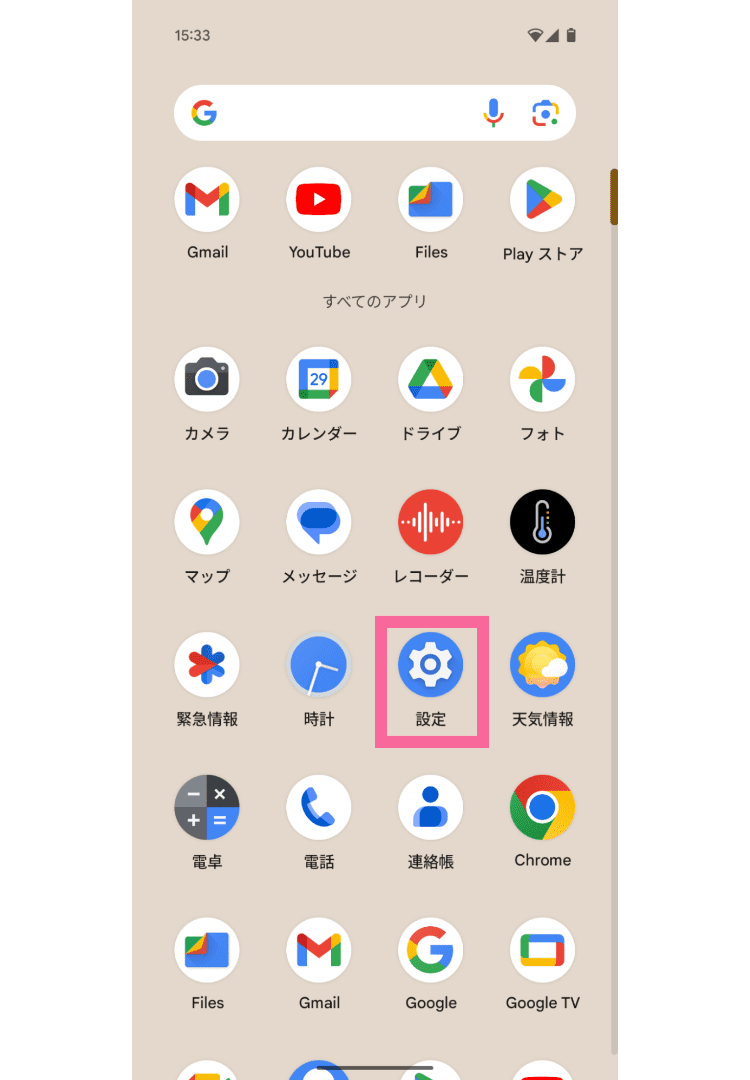Launch the YouTube app
The width and height of the screenshot is (750, 1080).
coord(319,200)
